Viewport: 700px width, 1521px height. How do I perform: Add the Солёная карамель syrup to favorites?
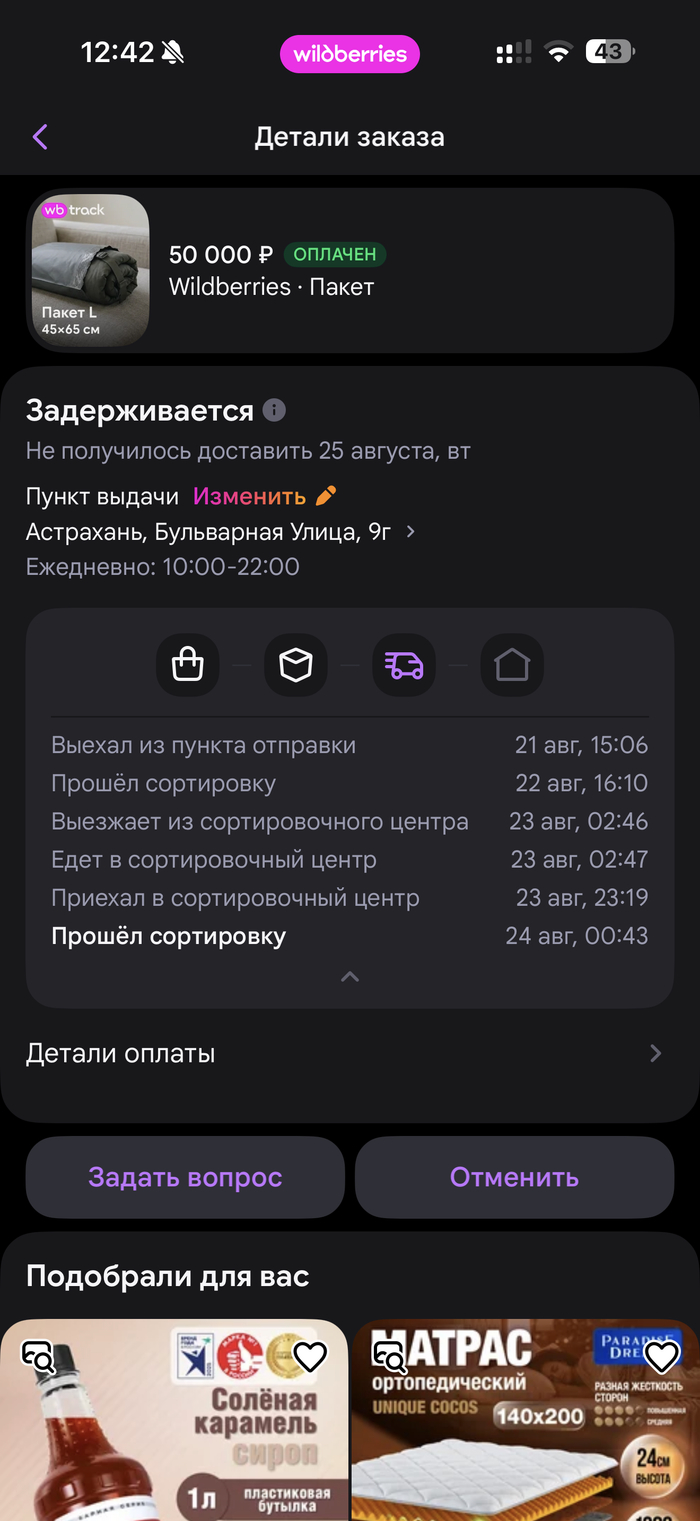coord(310,1357)
